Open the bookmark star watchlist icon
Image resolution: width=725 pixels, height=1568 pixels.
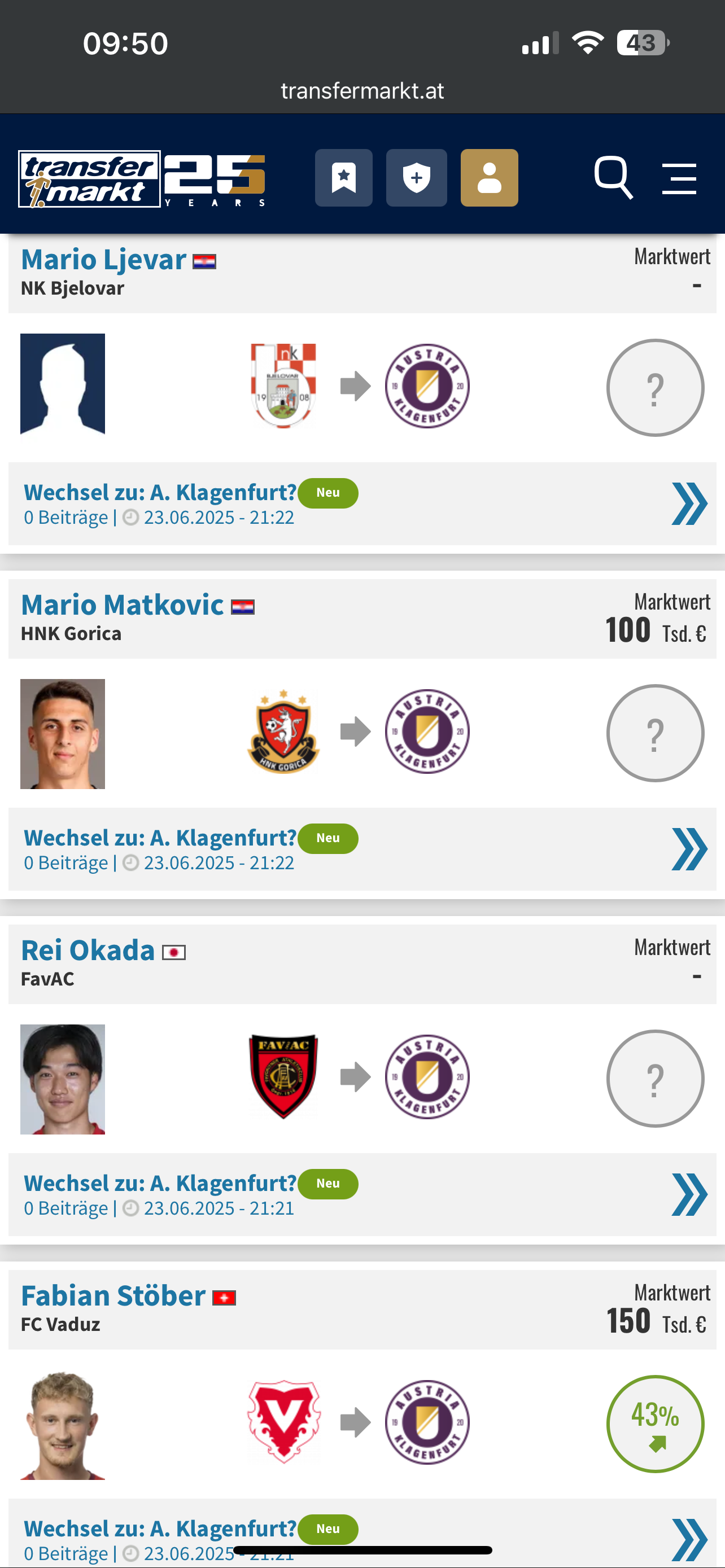[x=343, y=178]
